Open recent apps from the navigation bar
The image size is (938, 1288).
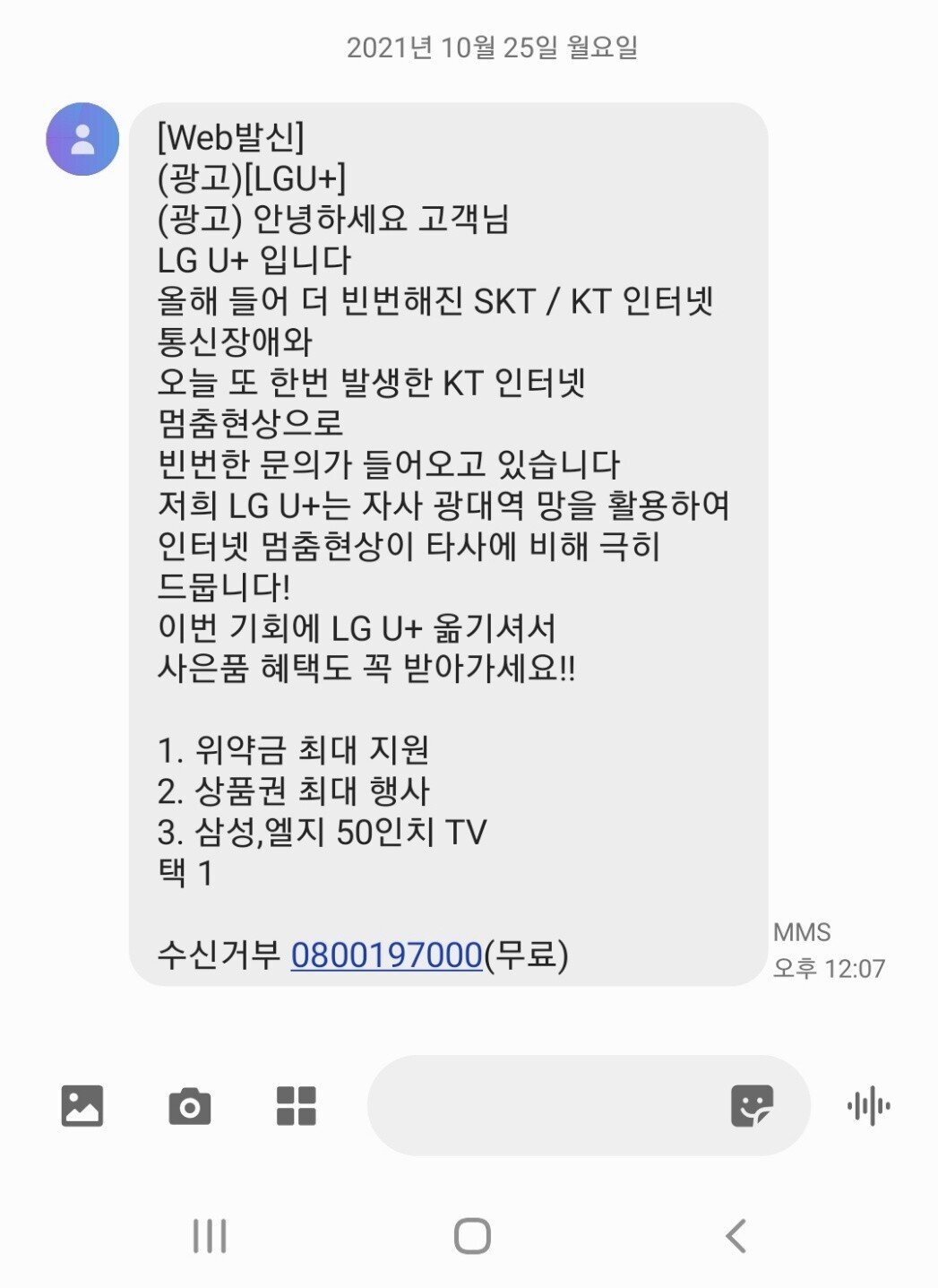(210, 1236)
